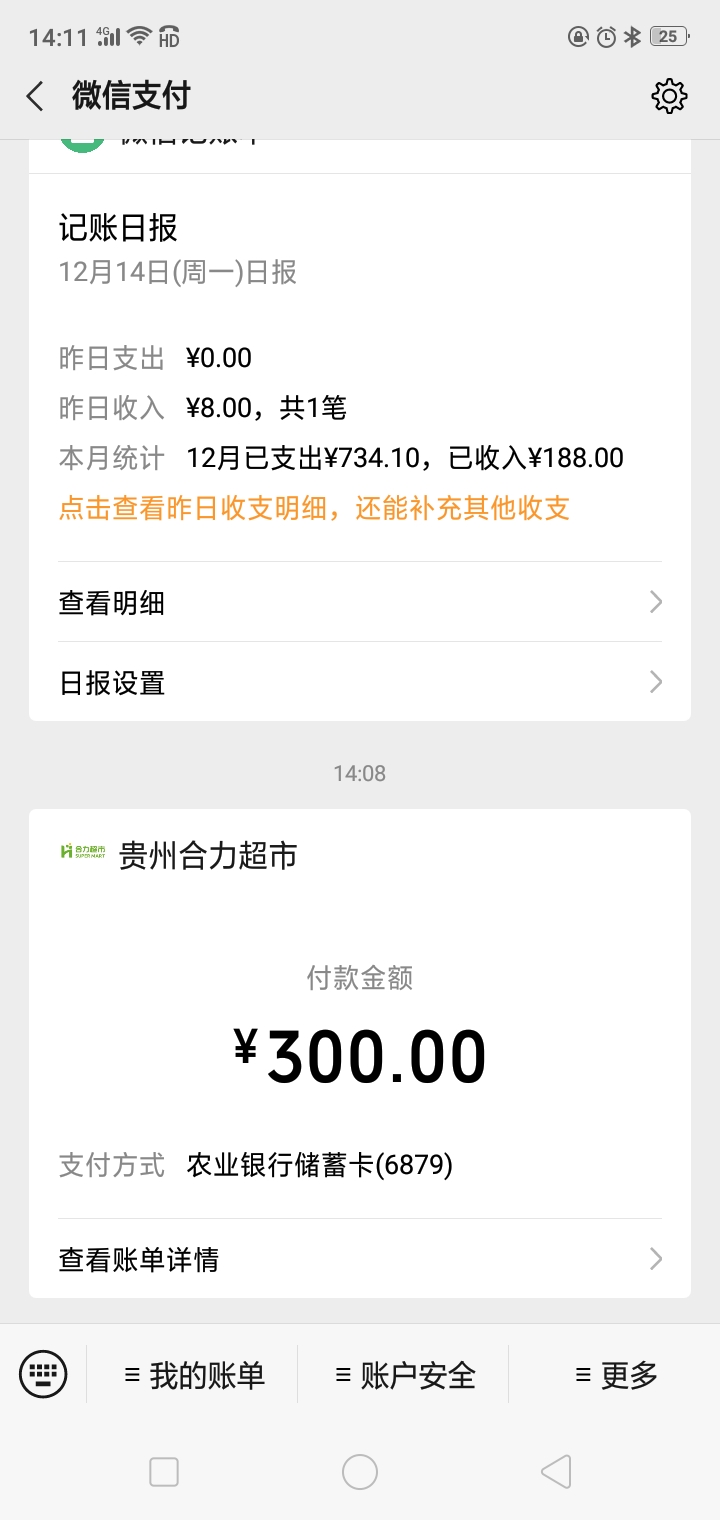720x1520 pixels.
Task: Switch to keyboard input mode
Action: tap(43, 1374)
